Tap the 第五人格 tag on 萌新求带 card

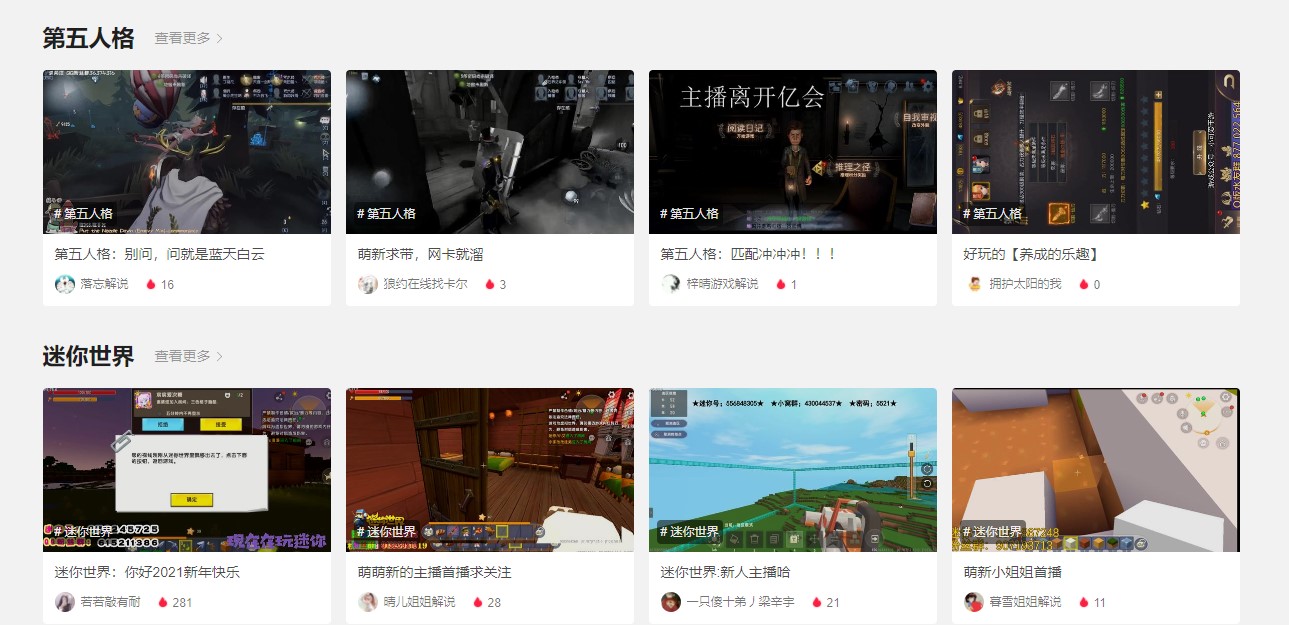tap(387, 213)
